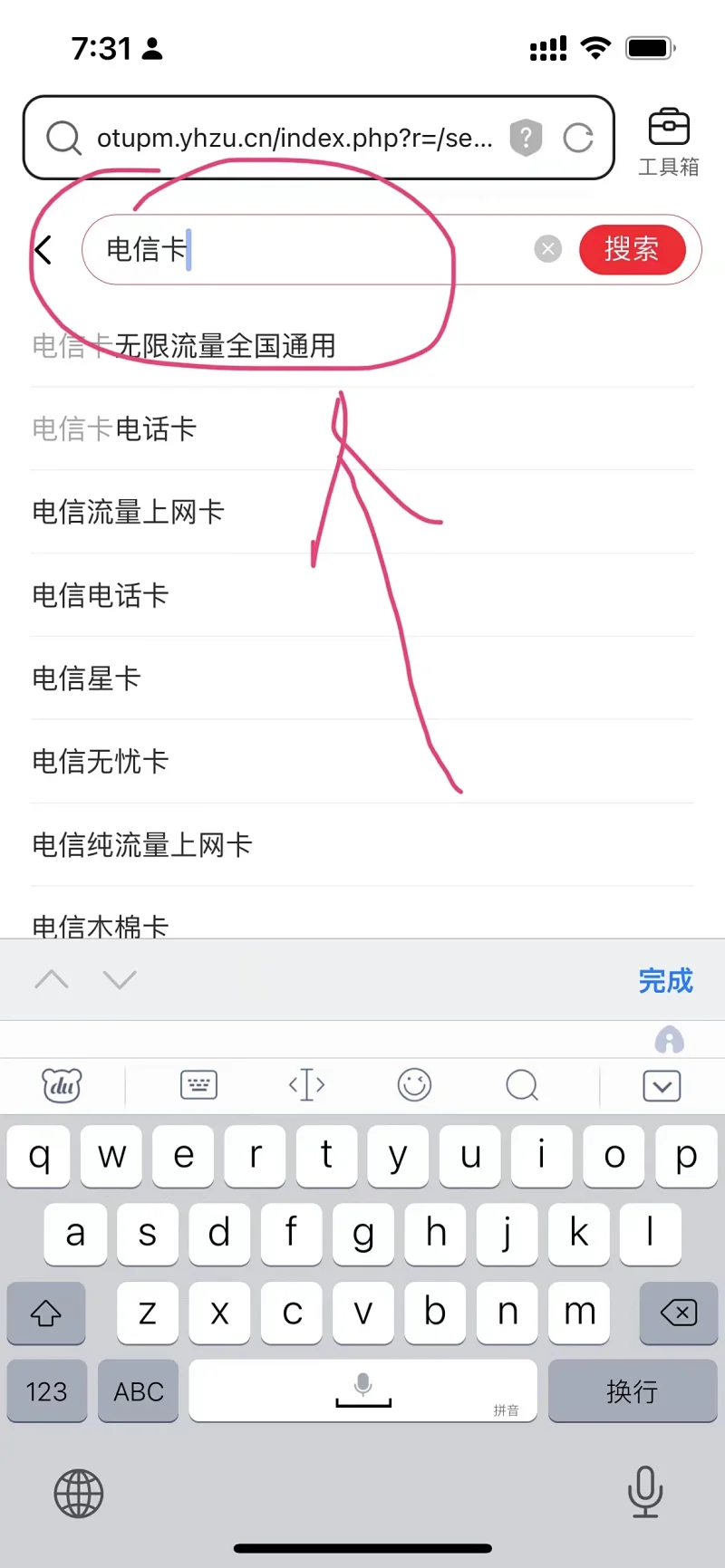The height and width of the screenshot is (1568, 725).
Task: Go back with the left arrow
Action: [x=43, y=249]
